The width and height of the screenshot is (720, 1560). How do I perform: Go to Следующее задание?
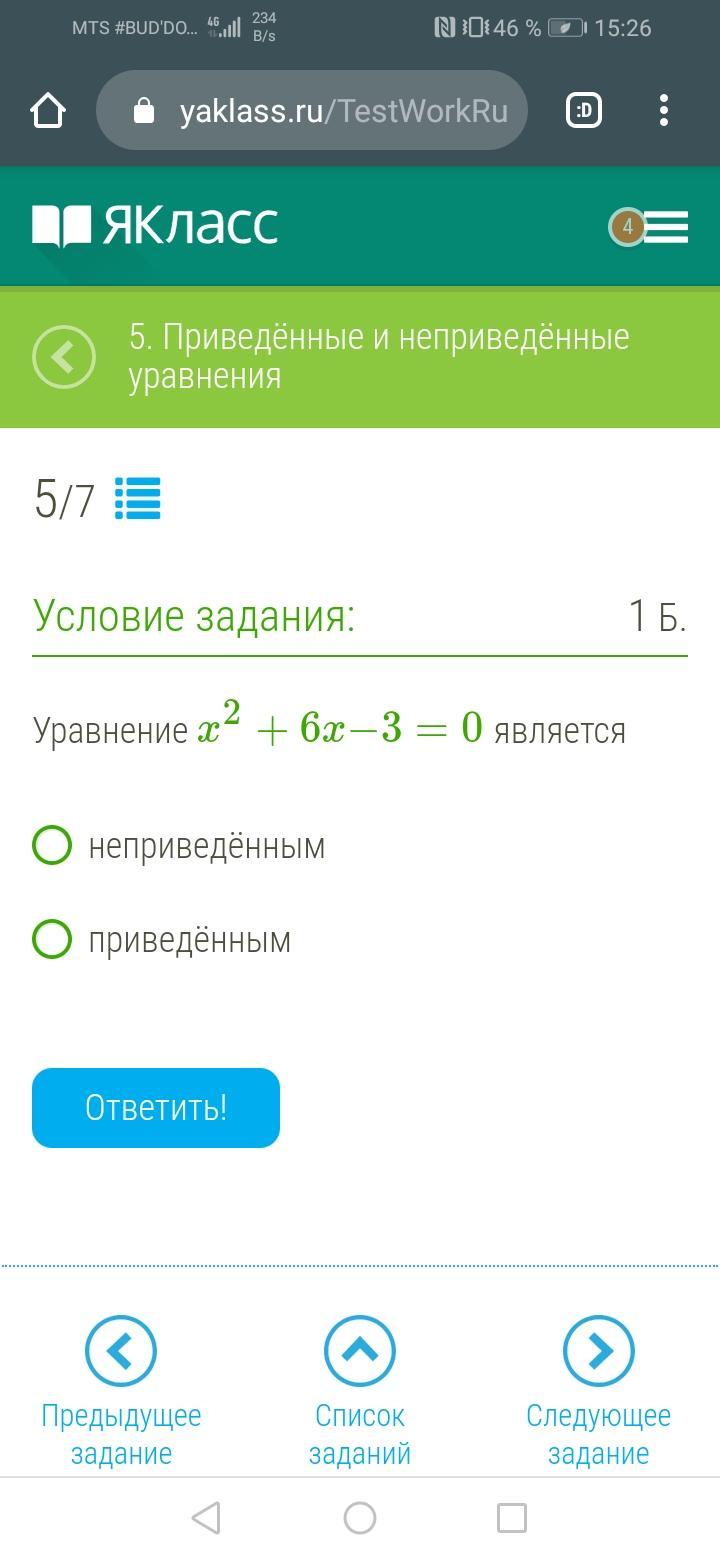(x=598, y=1392)
